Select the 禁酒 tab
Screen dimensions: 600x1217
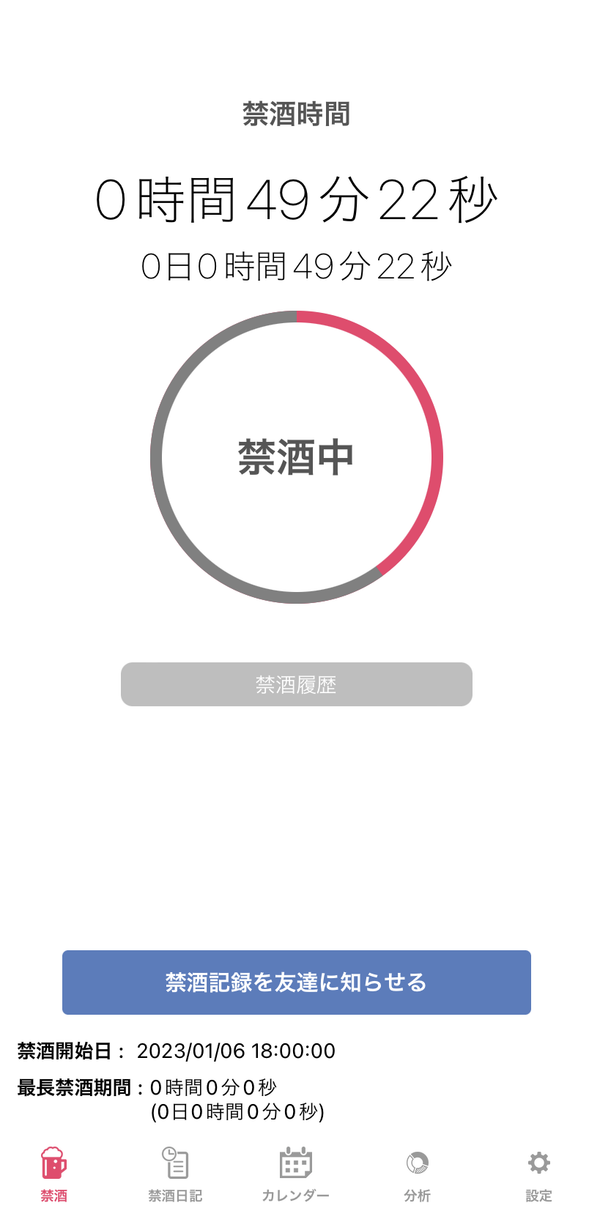[54, 1175]
